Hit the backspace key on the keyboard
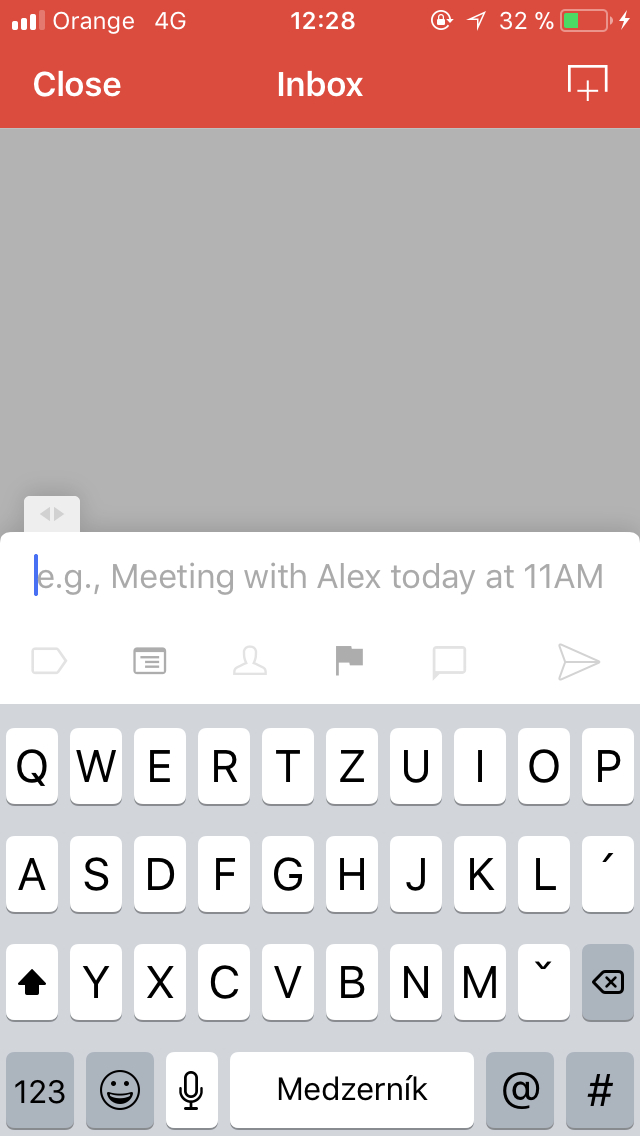The height and width of the screenshot is (1136, 640). (607, 982)
